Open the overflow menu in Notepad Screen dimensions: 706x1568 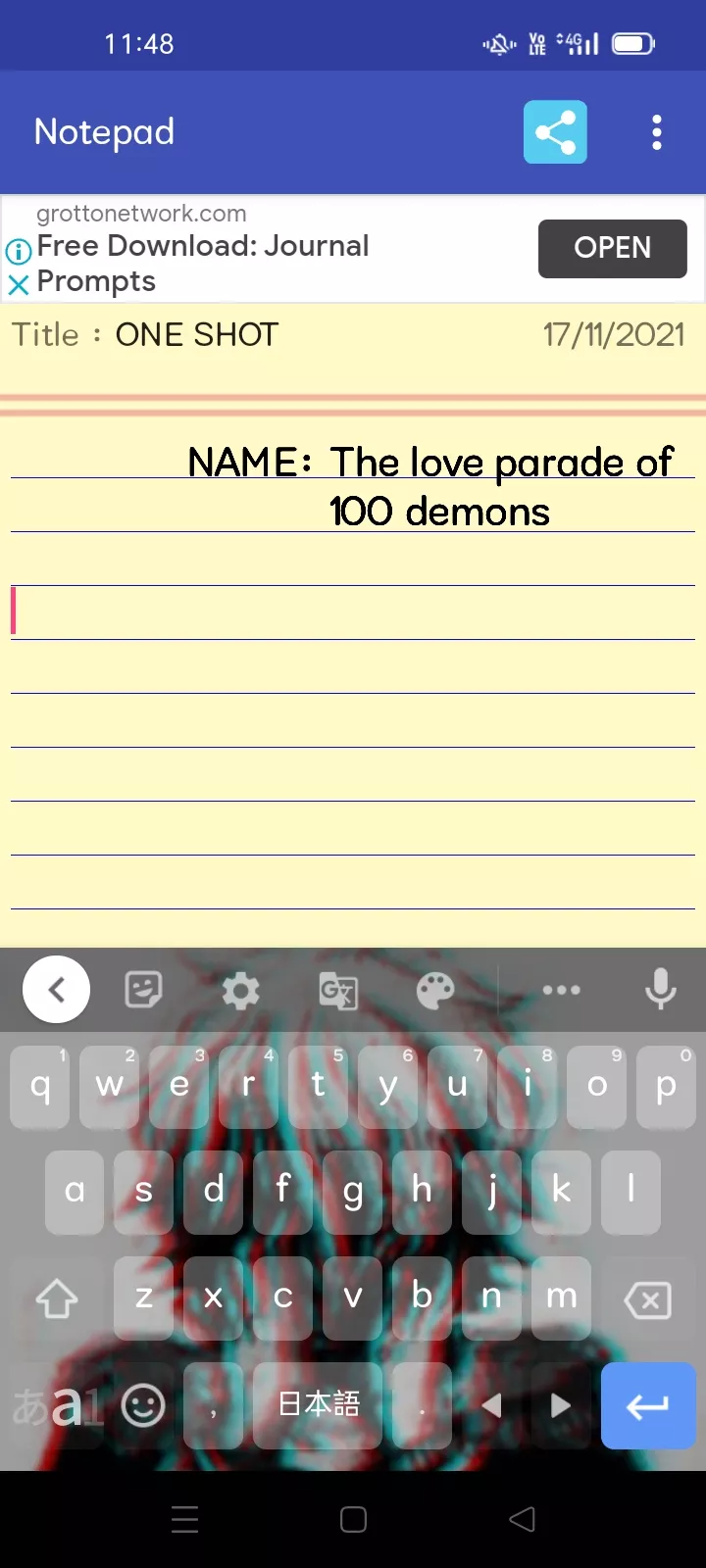tap(656, 131)
